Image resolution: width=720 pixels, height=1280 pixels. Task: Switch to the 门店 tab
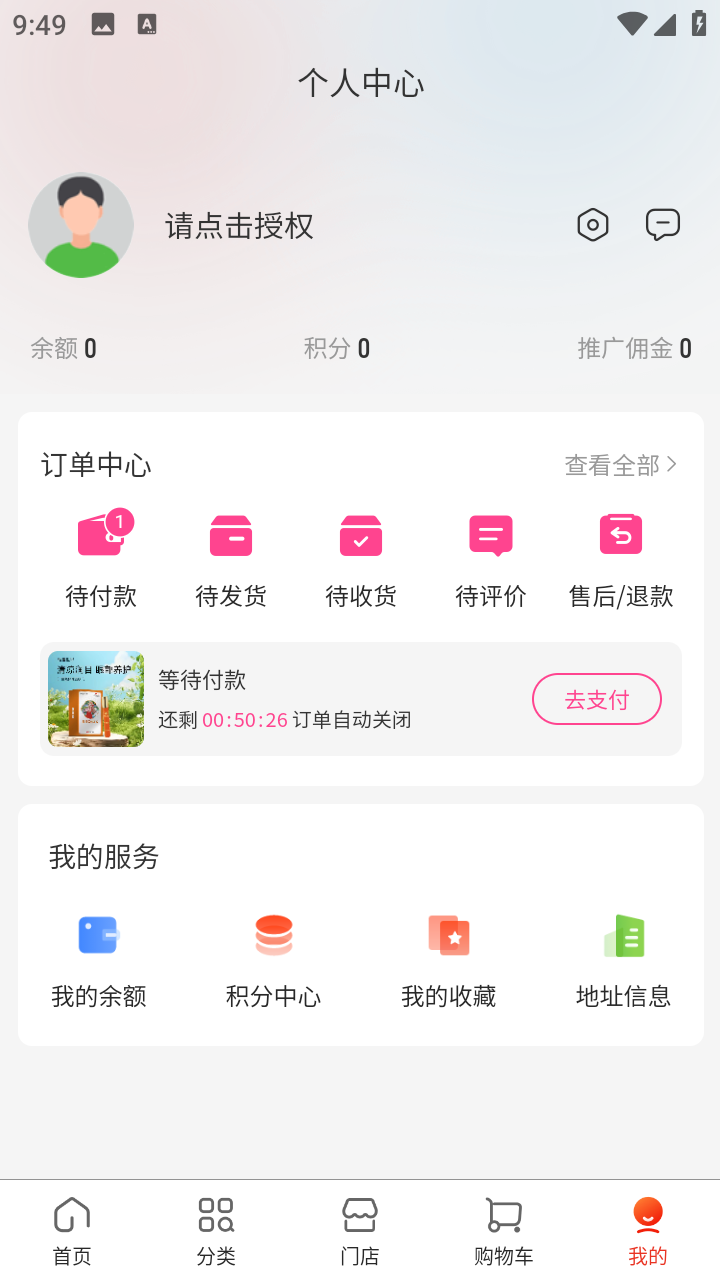coord(360,1231)
